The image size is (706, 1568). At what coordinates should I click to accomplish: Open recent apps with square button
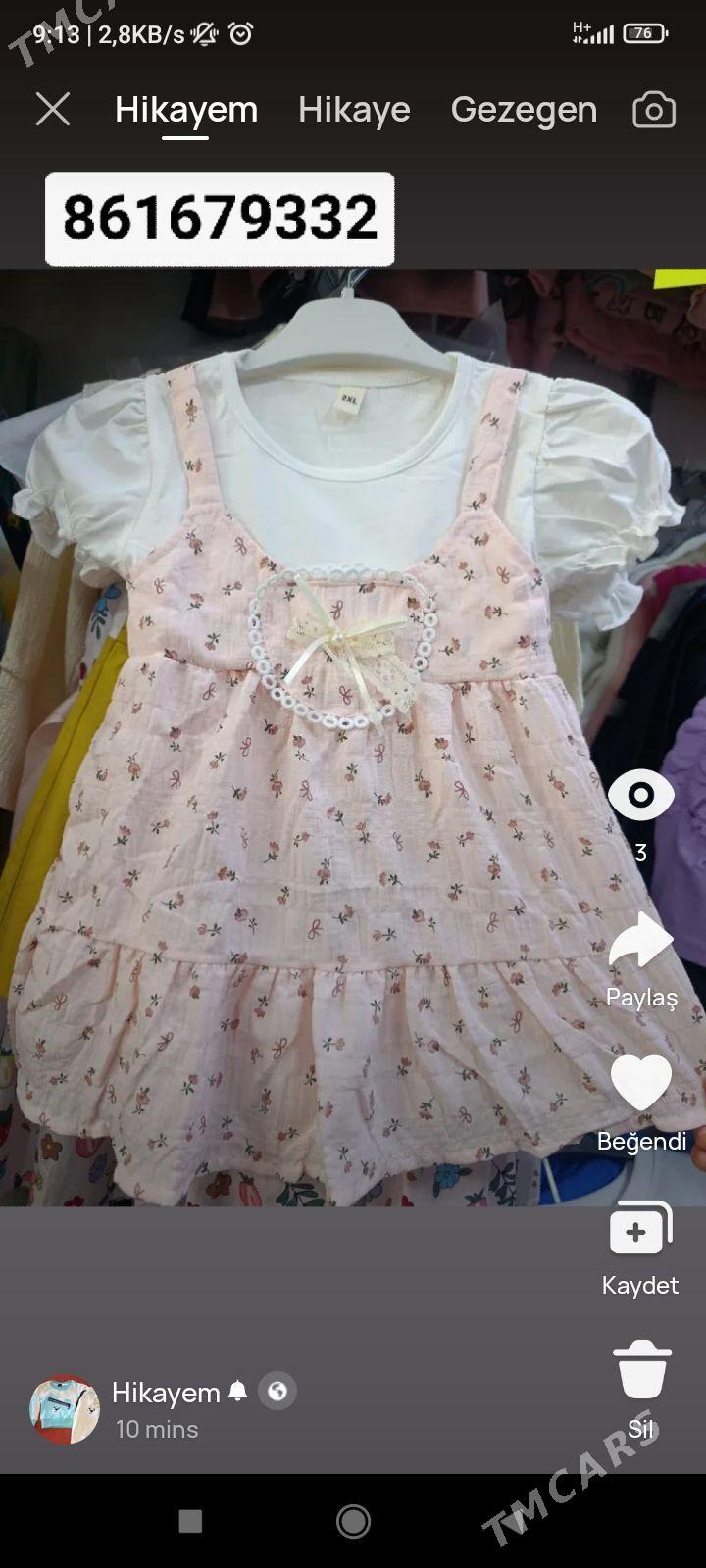(x=190, y=1521)
